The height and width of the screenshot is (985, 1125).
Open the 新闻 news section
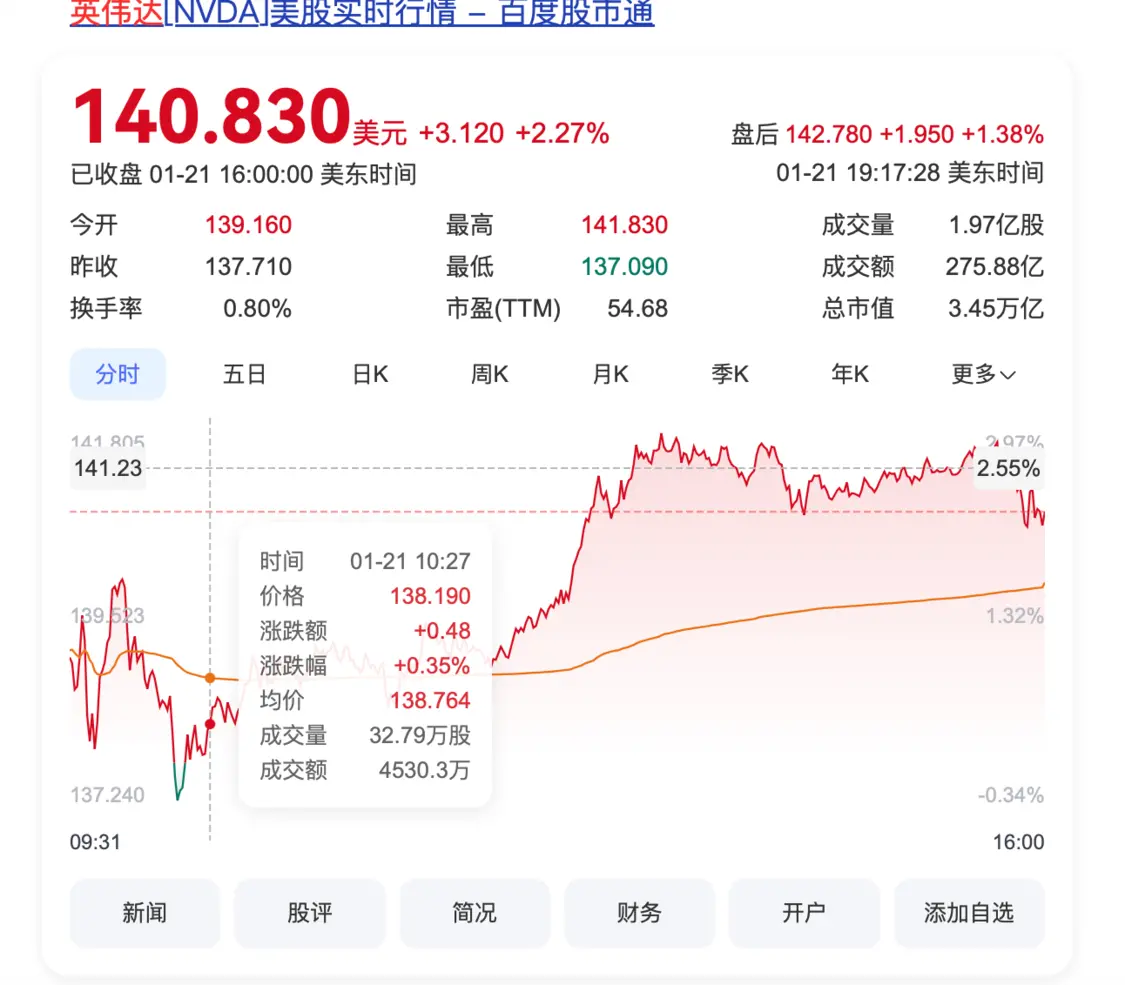(x=144, y=913)
